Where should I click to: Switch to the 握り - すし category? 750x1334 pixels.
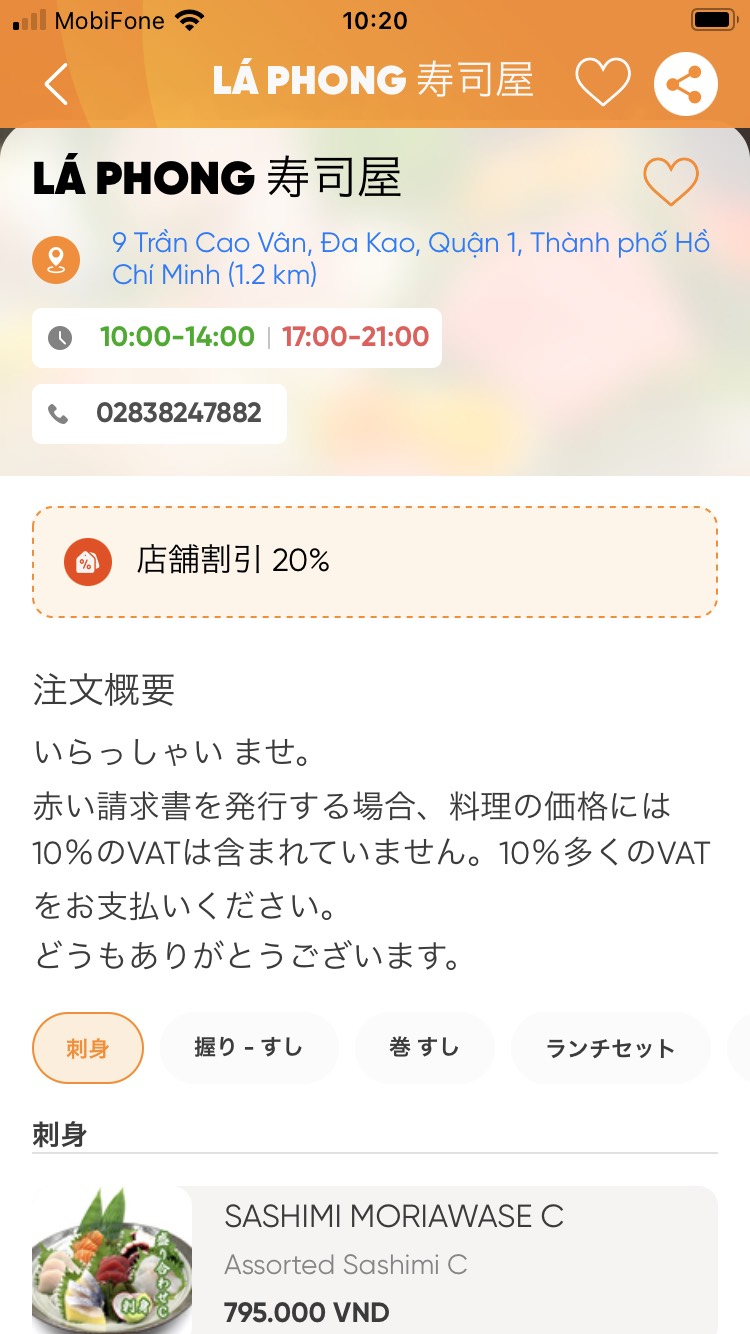249,1048
